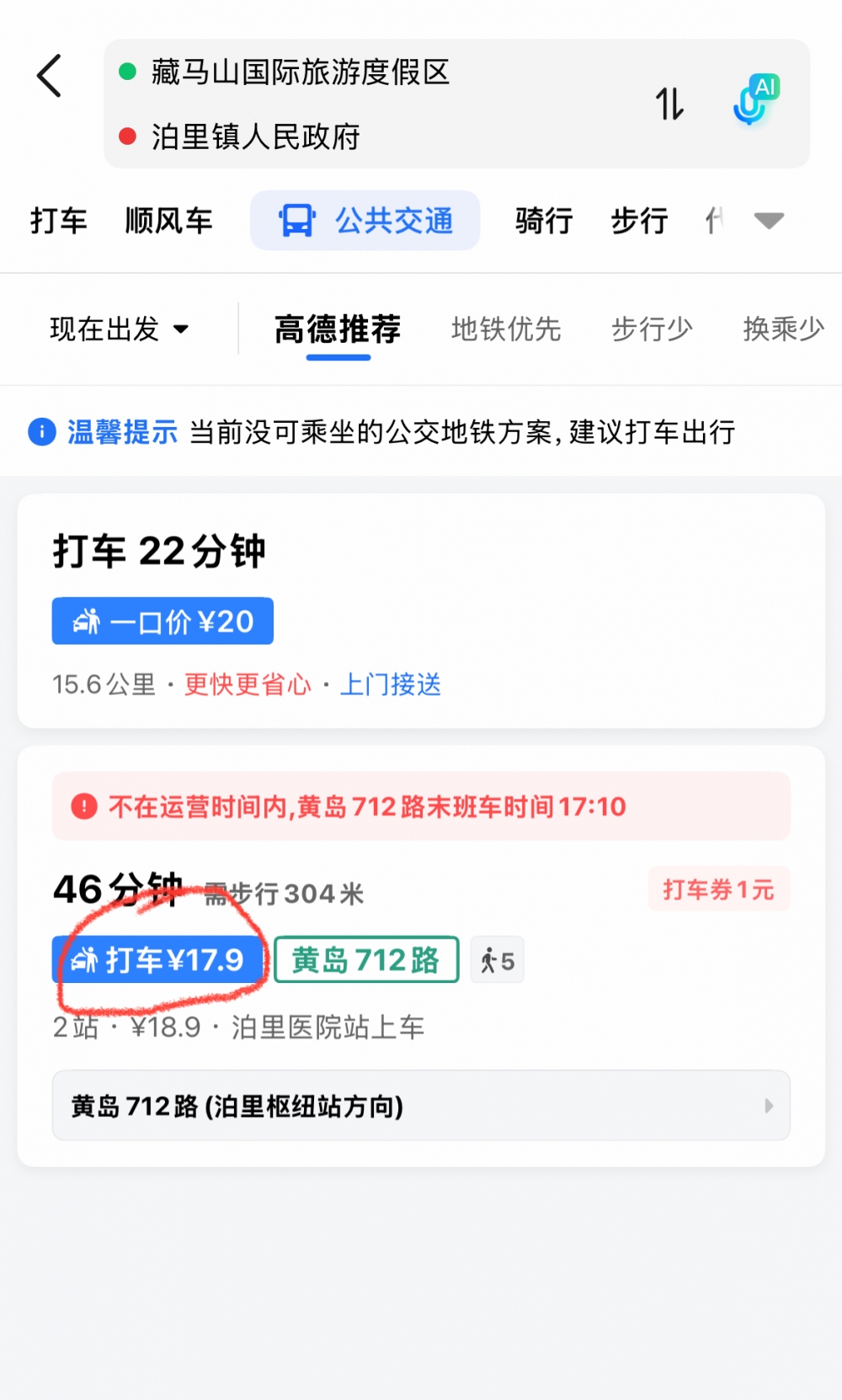Screen dimensions: 842x1400
Task: Select the 高德推荐 sorting option
Action: (x=338, y=329)
